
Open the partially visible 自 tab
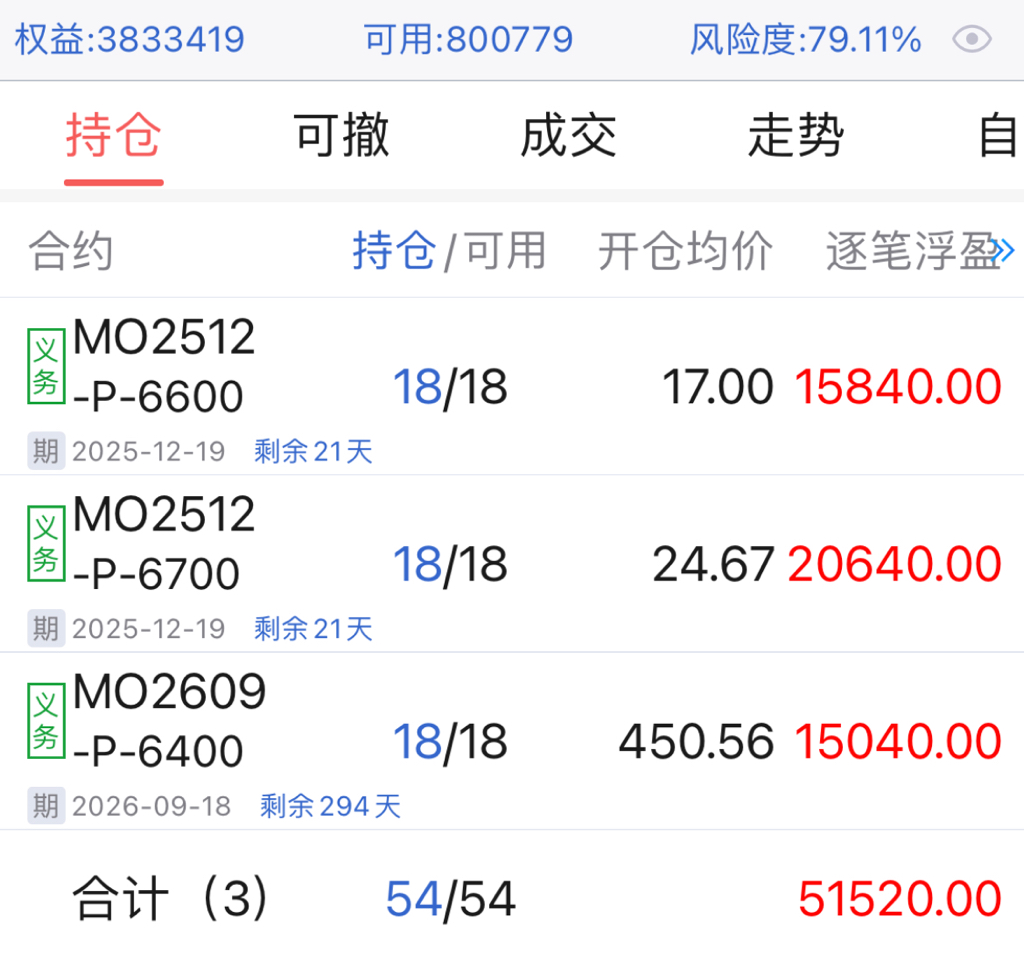tap(998, 137)
